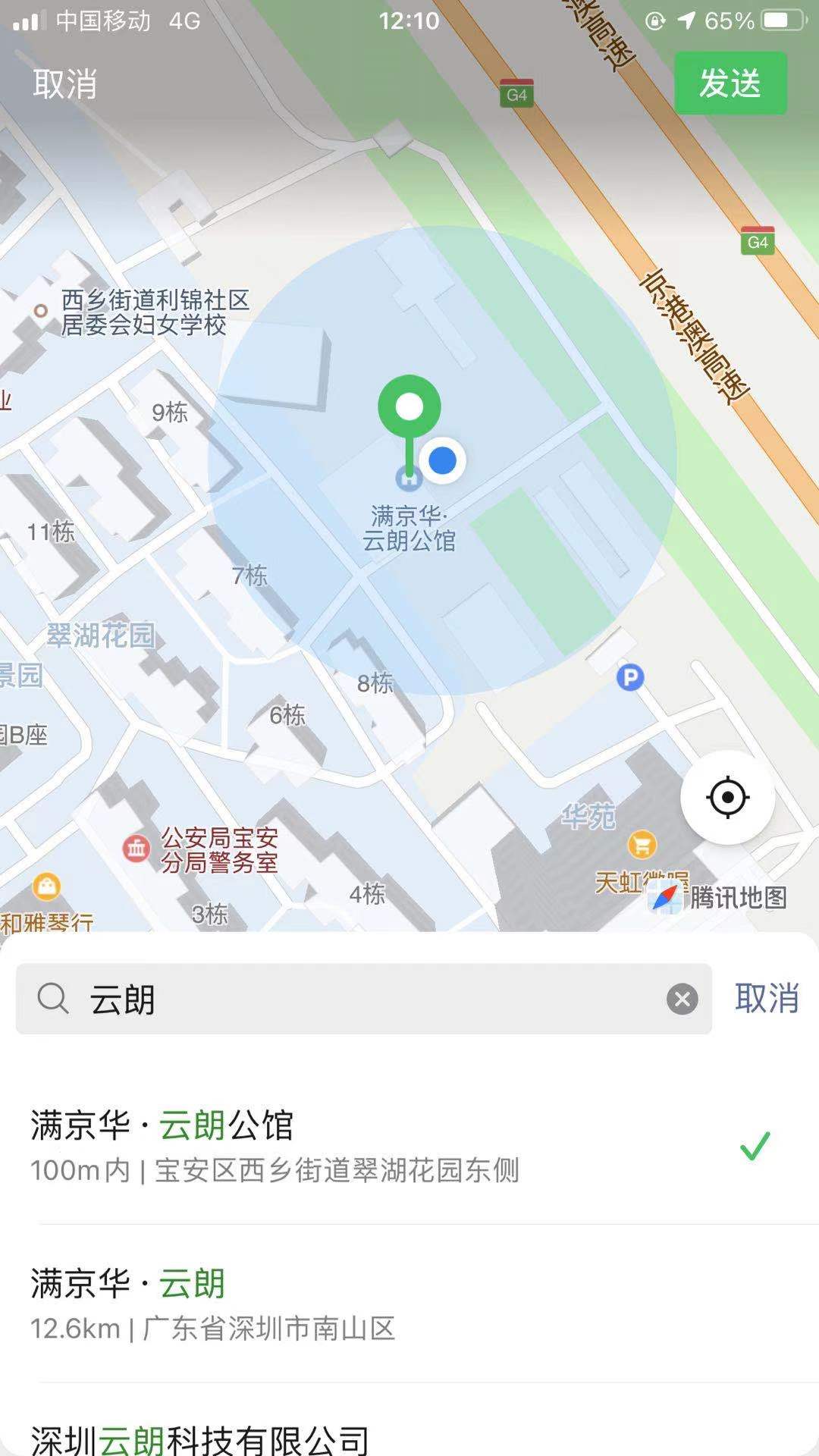
Task: Choose 满京华·云朗 in 南山区
Action: tap(379, 1303)
